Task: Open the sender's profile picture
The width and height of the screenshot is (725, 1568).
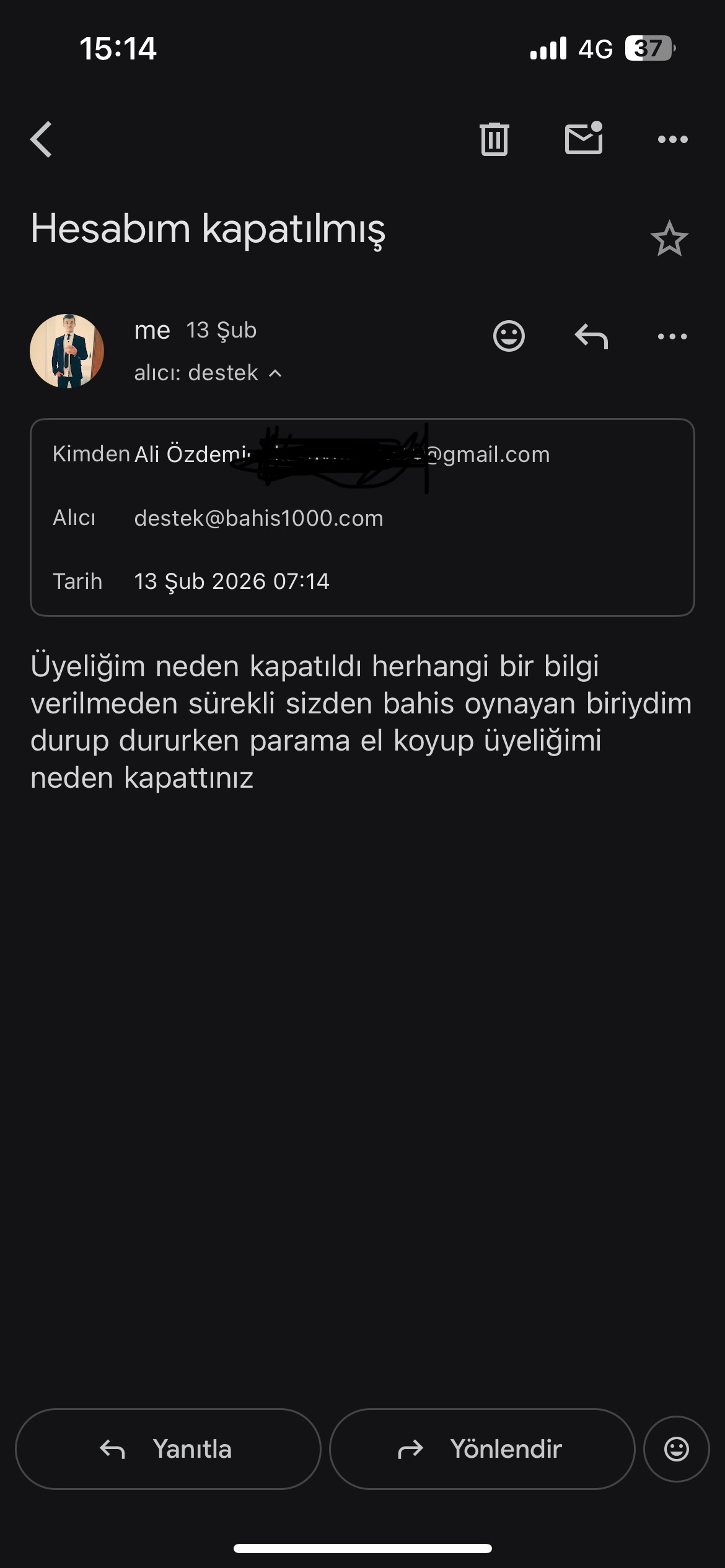Action: tap(67, 351)
